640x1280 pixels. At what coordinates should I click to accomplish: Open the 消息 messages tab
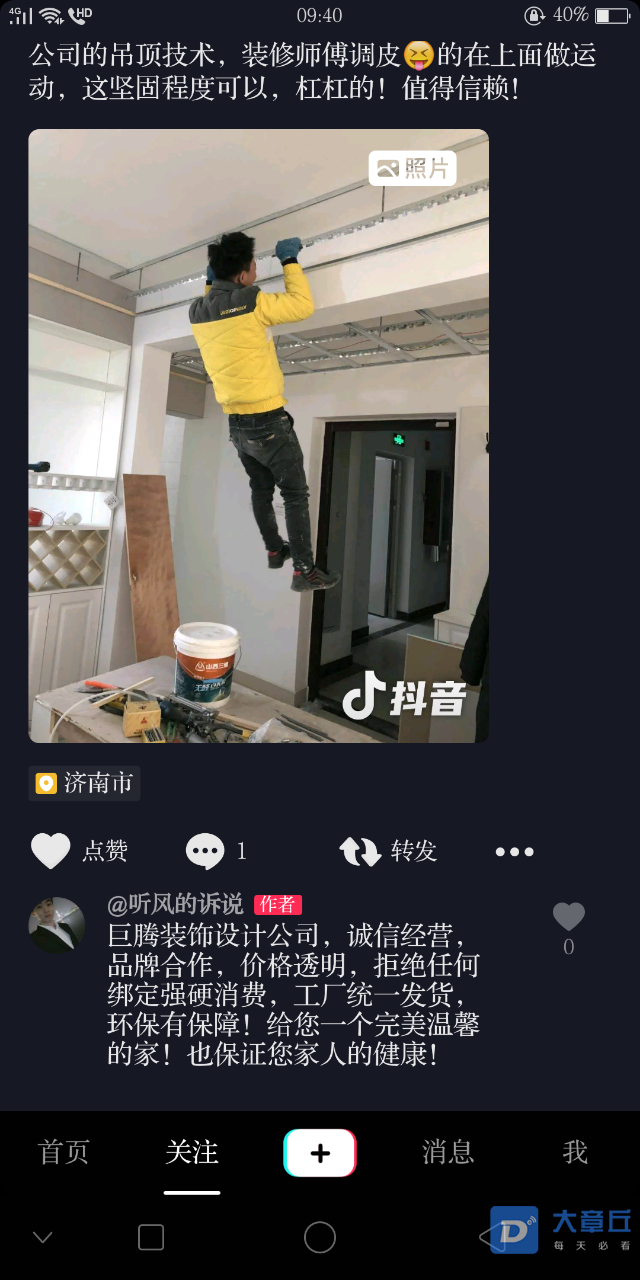(448, 1152)
